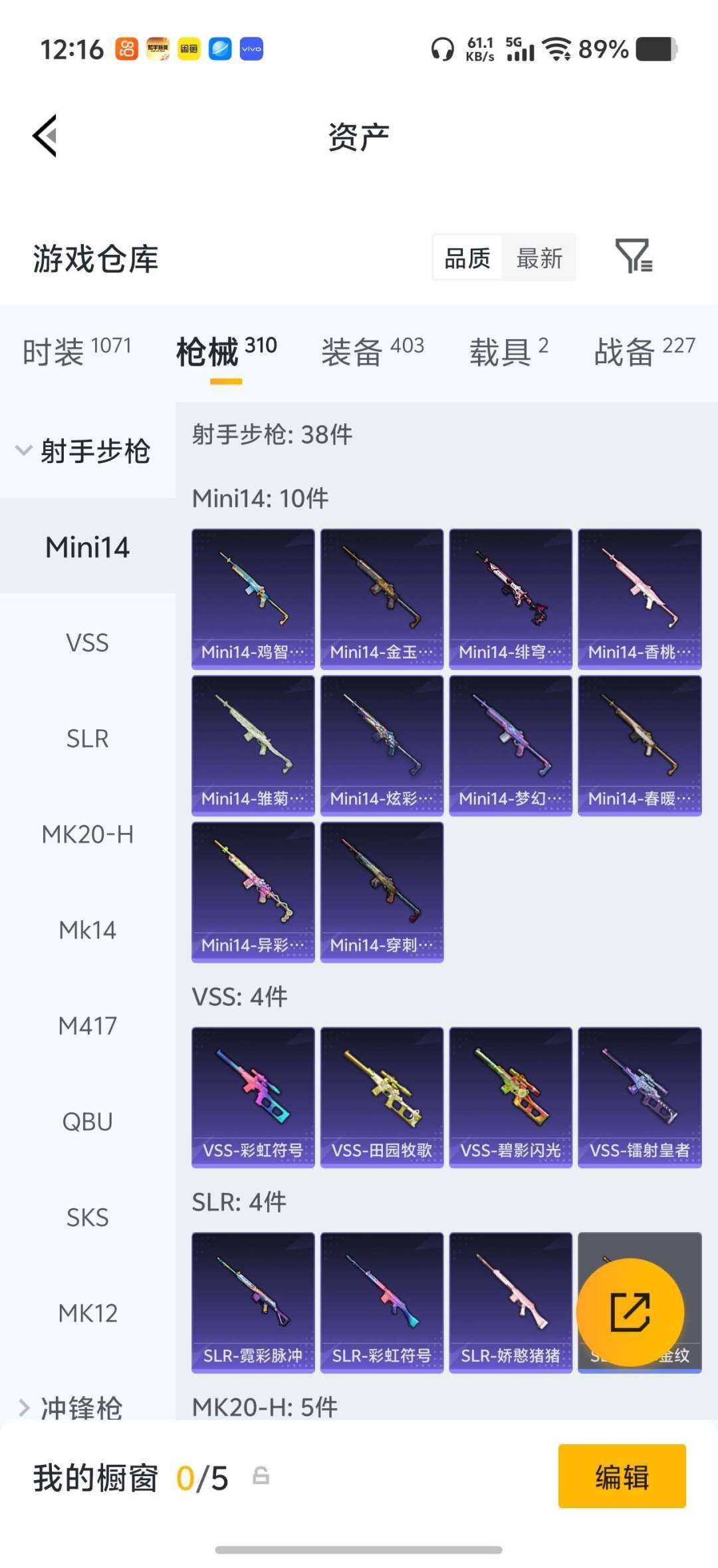The image size is (718, 1568).
Task: Open the filter icon beside 最新
Action: click(x=633, y=257)
